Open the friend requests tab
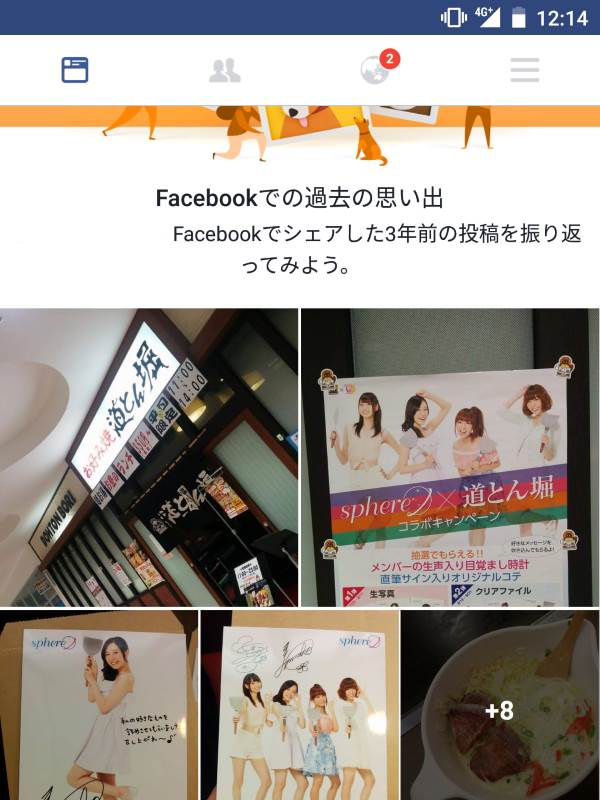This screenshot has height=800, width=600. click(225, 70)
